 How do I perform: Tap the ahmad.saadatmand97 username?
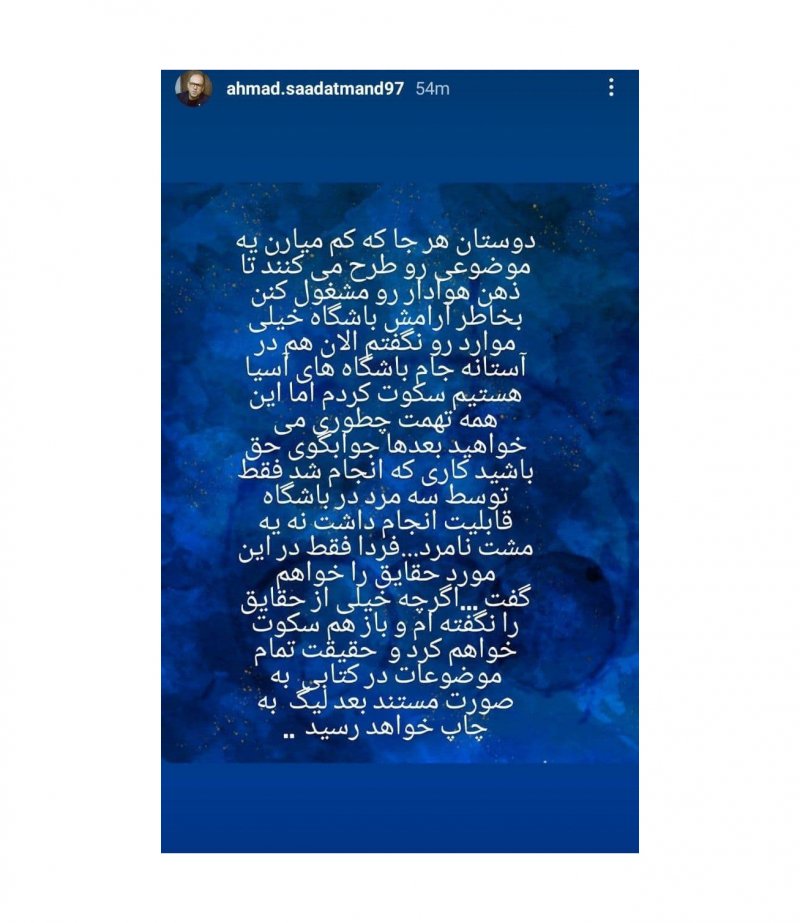[x=315, y=88]
